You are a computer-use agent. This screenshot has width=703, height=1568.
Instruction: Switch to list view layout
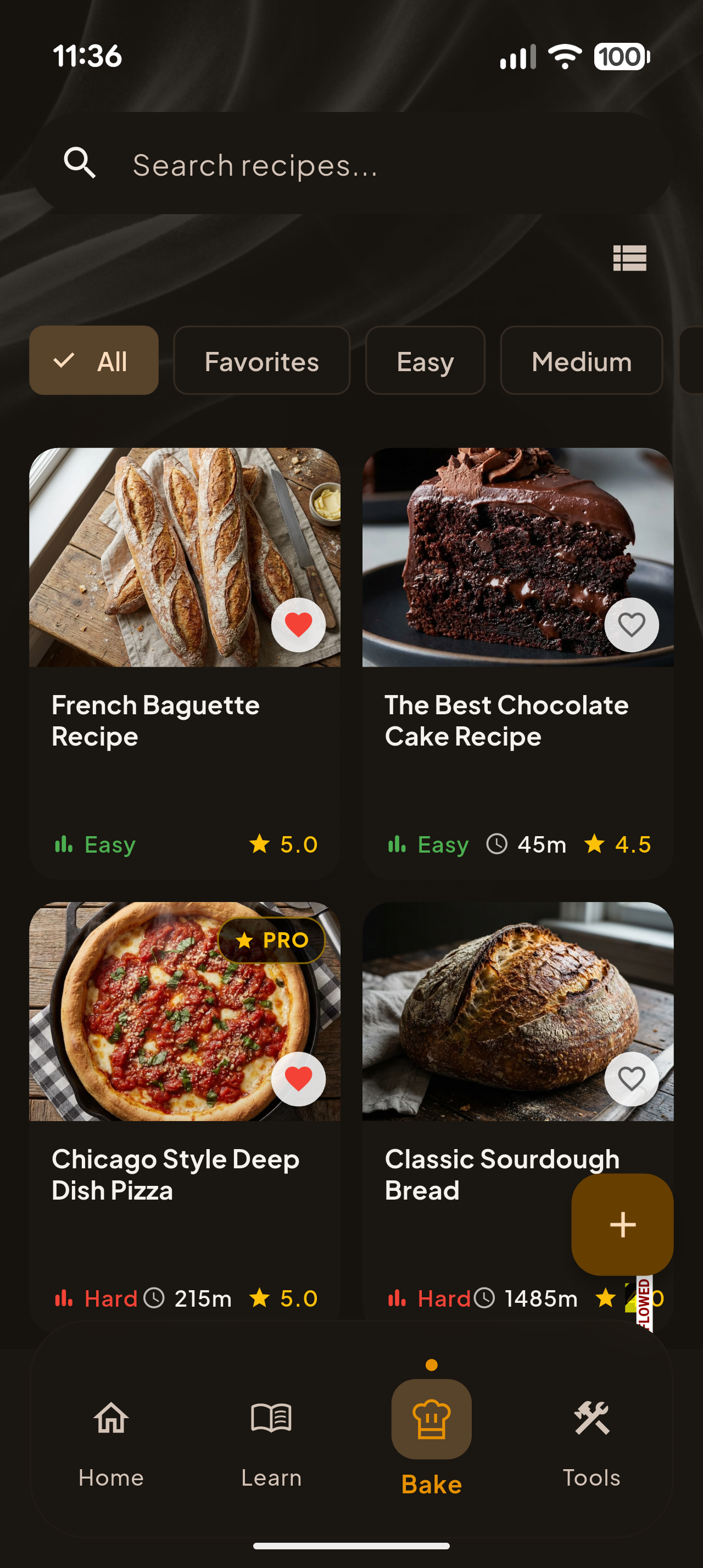(629, 258)
